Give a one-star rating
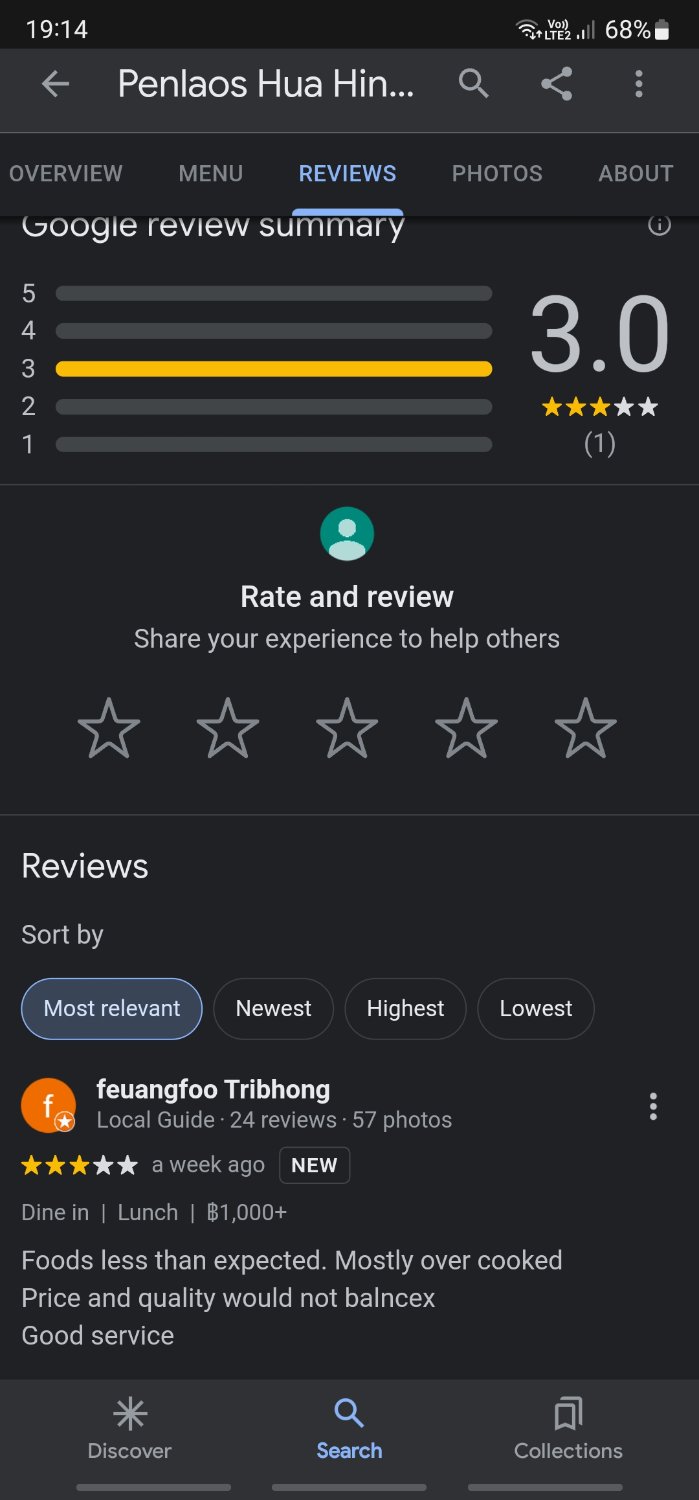This screenshot has height=1500, width=699. coord(109,728)
